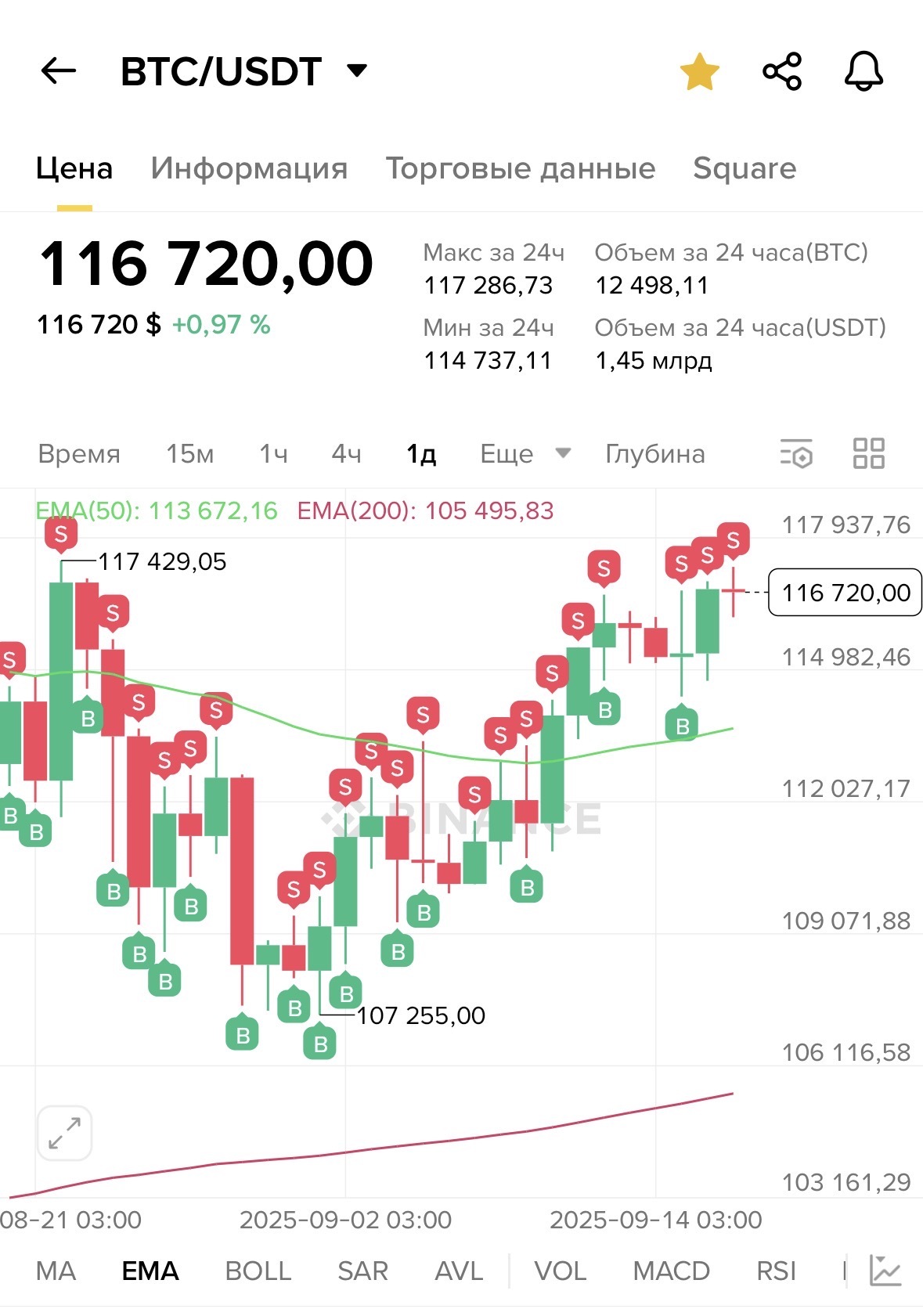Enable the BOLL indicator

[x=258, y=1271]
